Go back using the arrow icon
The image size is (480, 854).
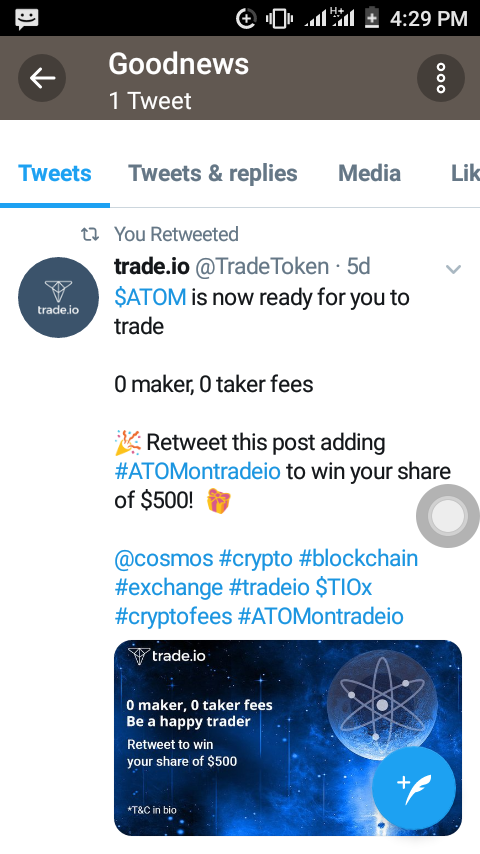(x=42, y=78)
